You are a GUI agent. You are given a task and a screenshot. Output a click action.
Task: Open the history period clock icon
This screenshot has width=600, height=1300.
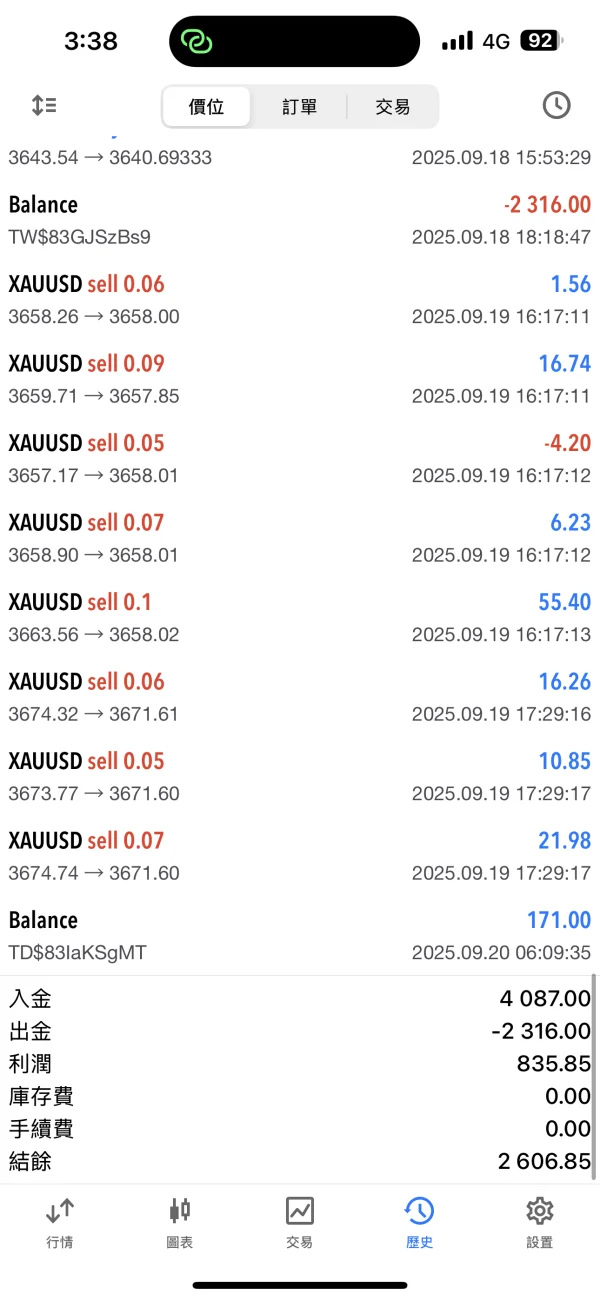click(556, 105)
